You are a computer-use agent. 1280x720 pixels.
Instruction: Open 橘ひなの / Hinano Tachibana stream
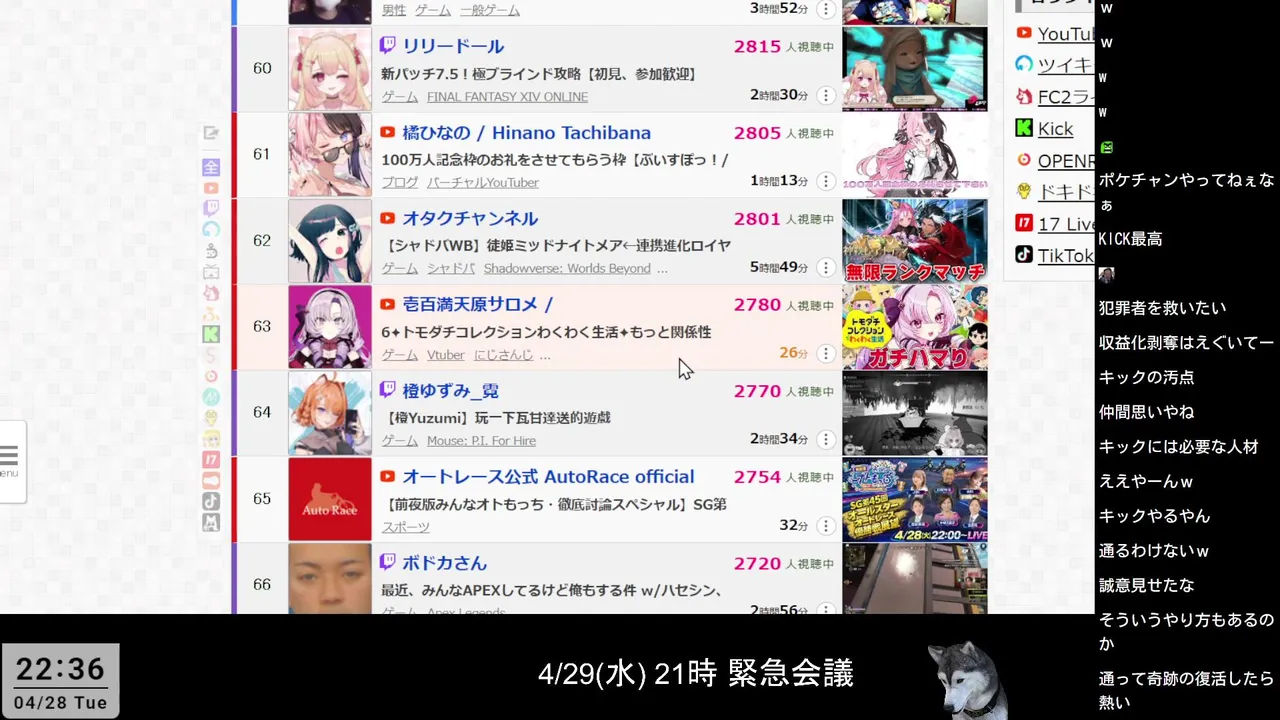tap(526, 133)
